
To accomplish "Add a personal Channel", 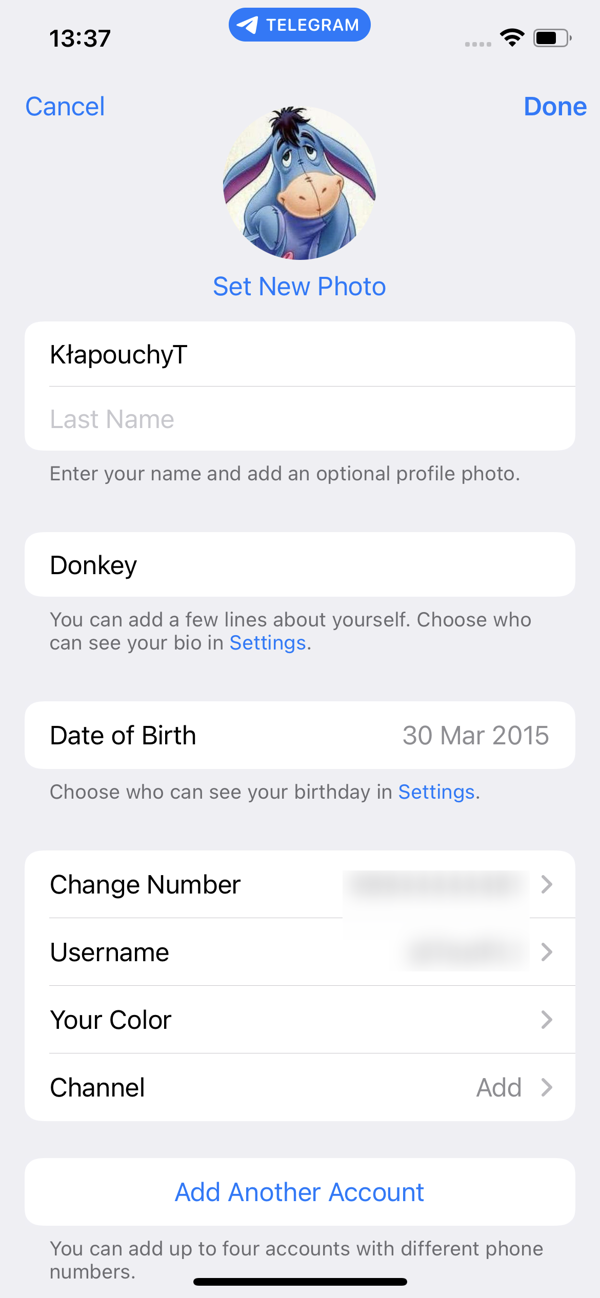I will [x=300, y=1087].
